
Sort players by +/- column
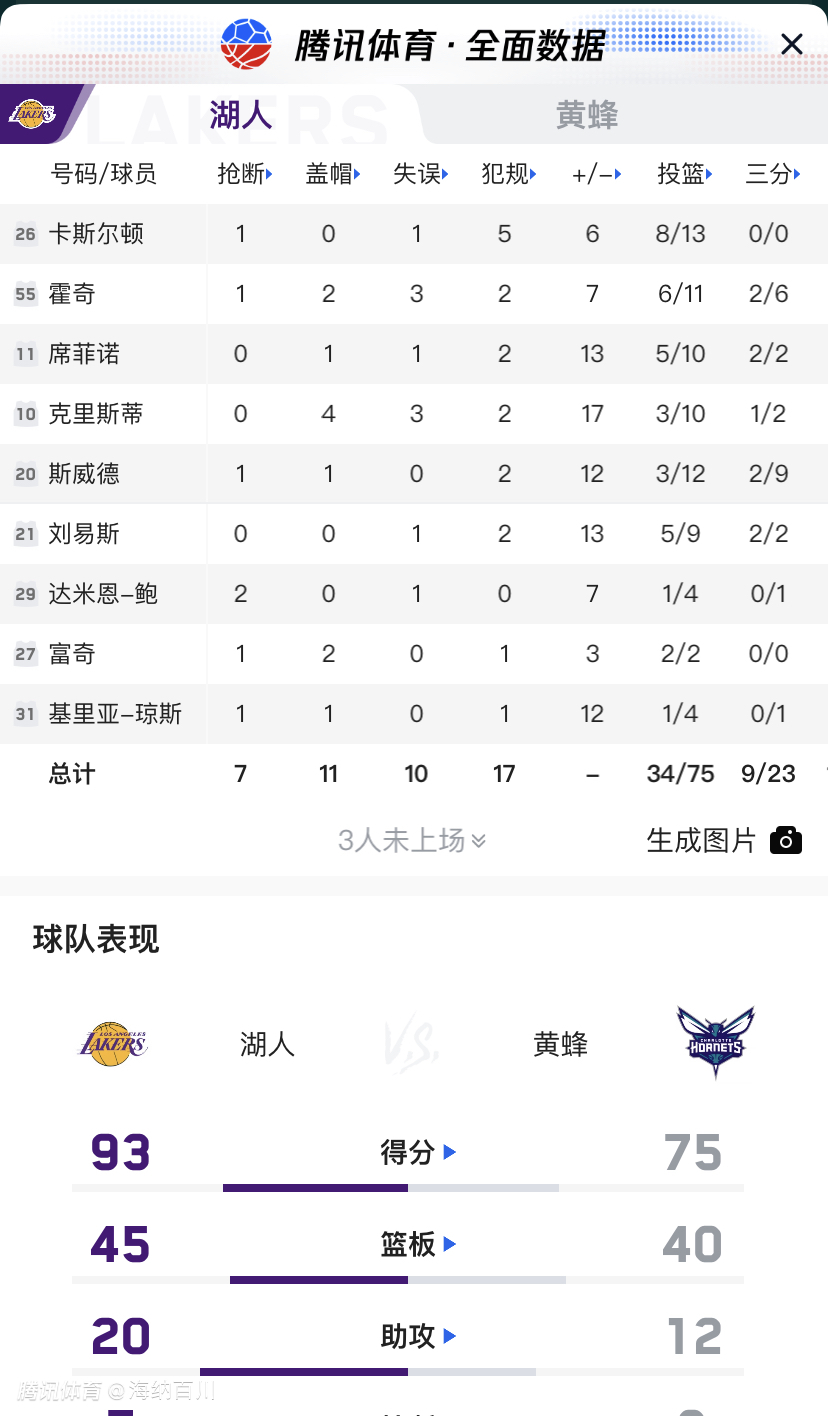(597, 174)
